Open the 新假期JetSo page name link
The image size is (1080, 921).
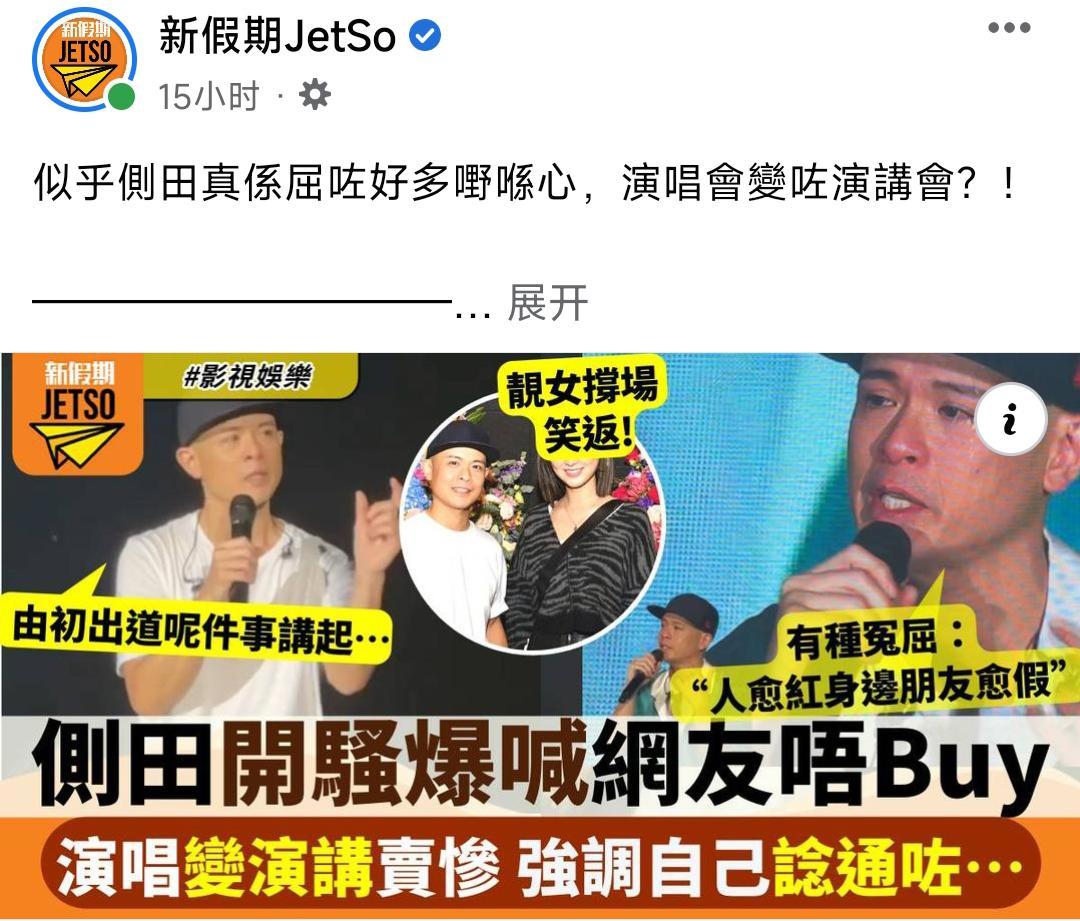[277, 37]
